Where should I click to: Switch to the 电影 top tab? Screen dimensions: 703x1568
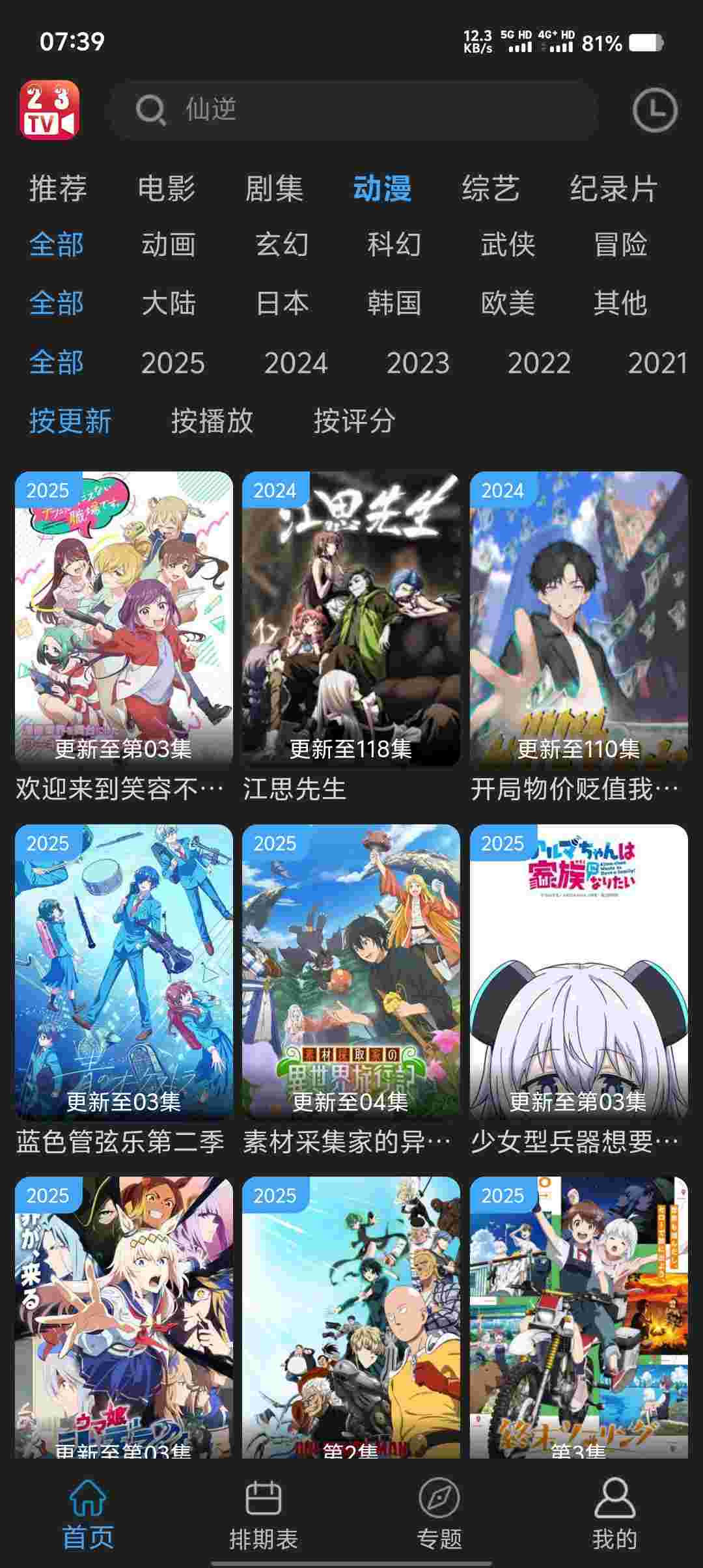[x=166, y=189]
